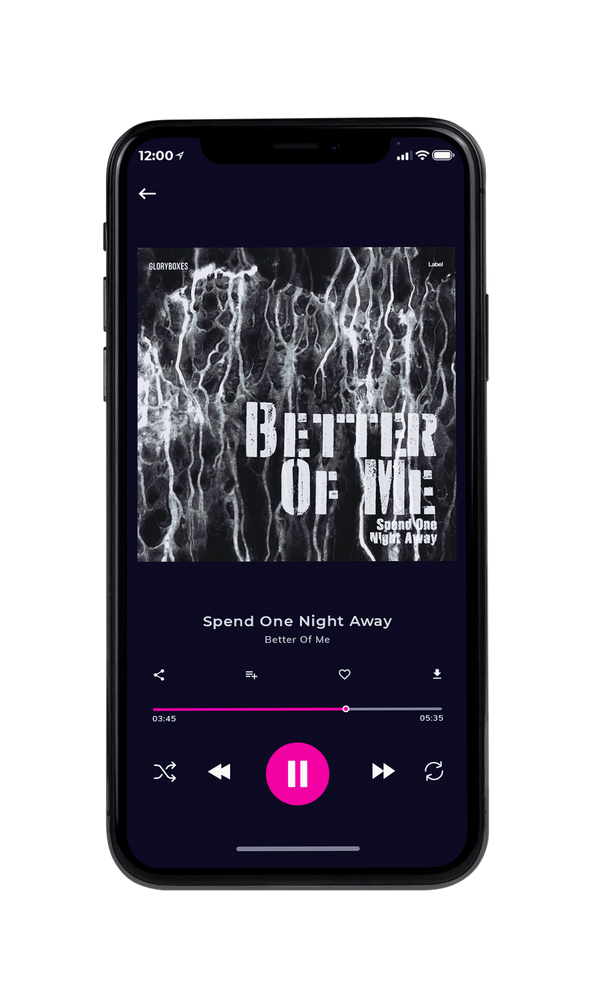600x1000 pixels.
Task: Turn on repeat mode
Action: 434,771
